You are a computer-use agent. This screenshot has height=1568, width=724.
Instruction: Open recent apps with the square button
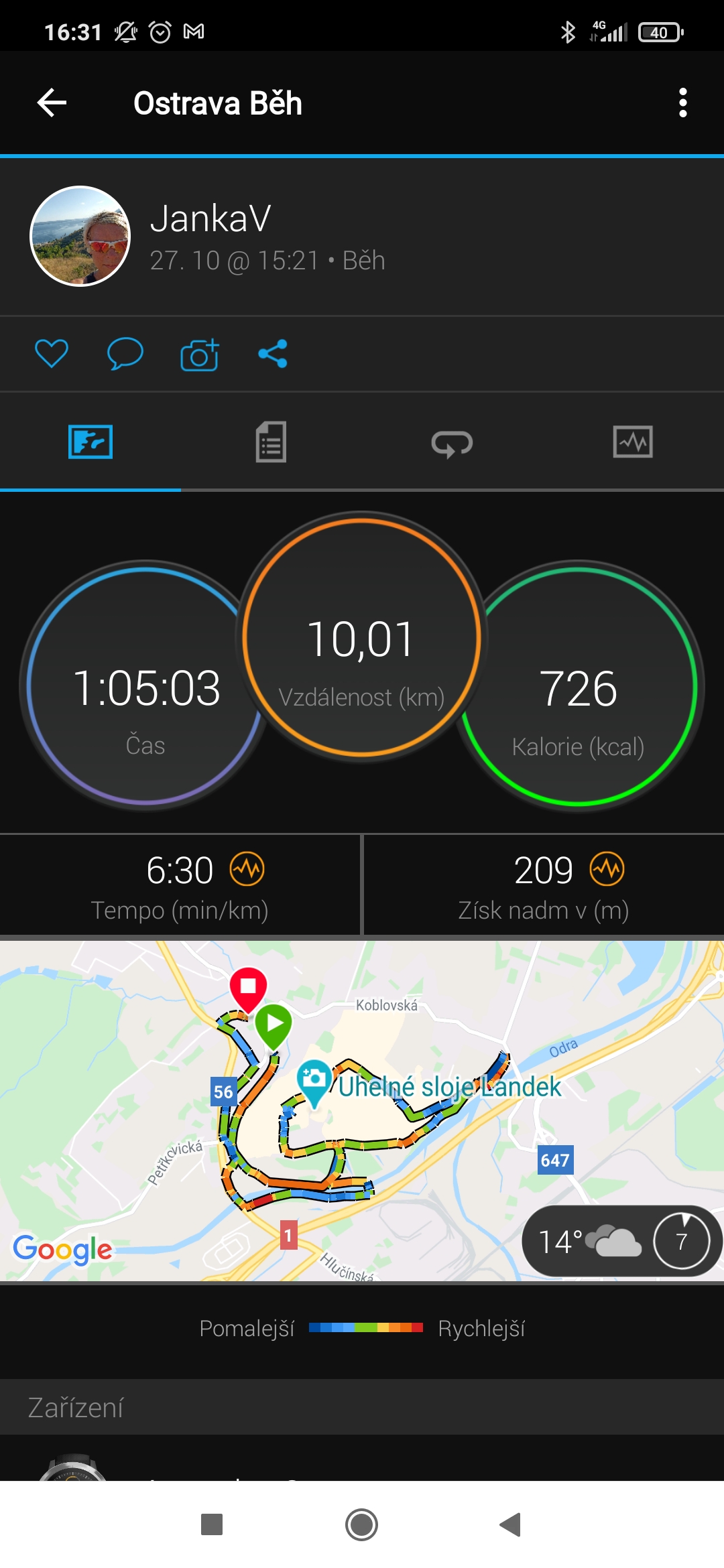point(212,1525)
